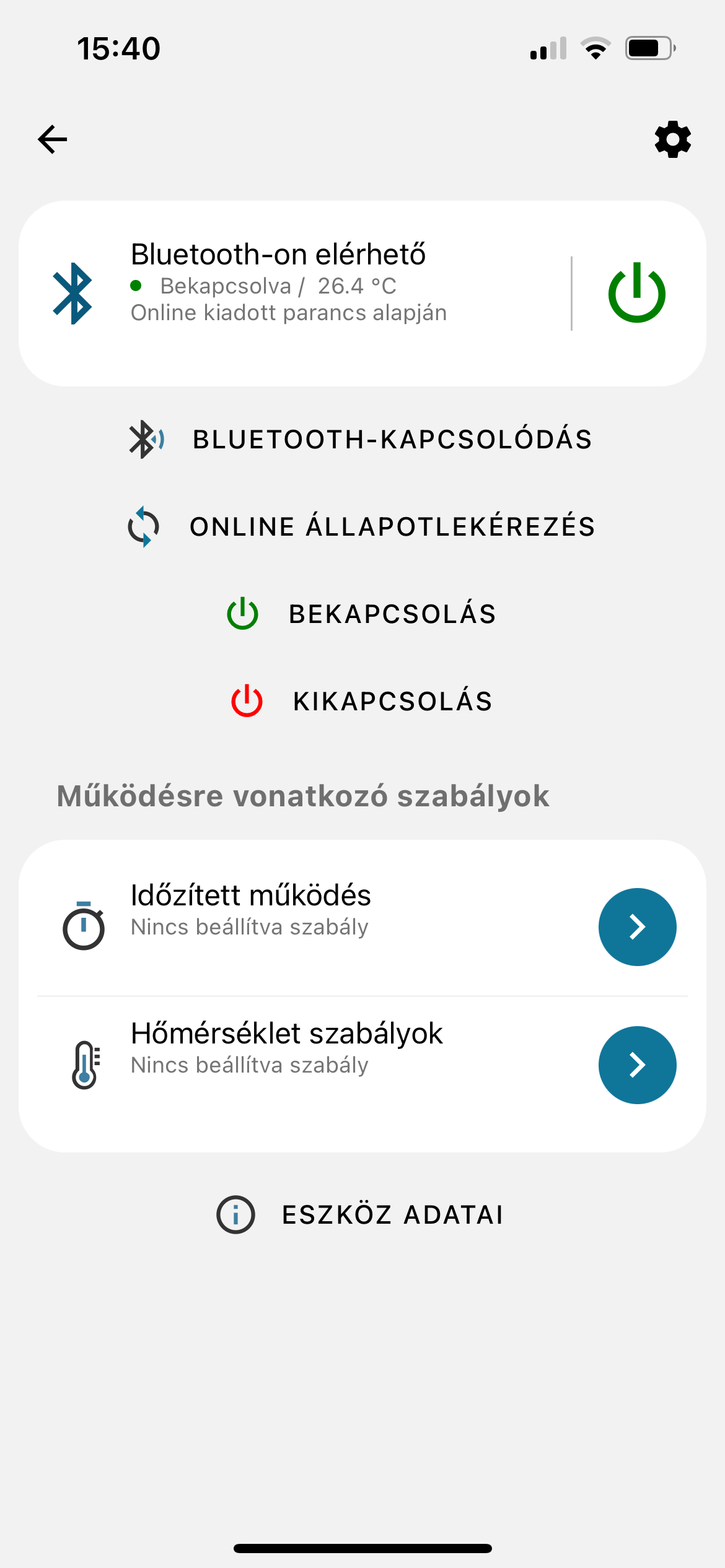Viewport: 725px width, 1568px height.
Task: Toggle the green power icon in the device card
Action: pyautogui.click(x=637, y=293)
